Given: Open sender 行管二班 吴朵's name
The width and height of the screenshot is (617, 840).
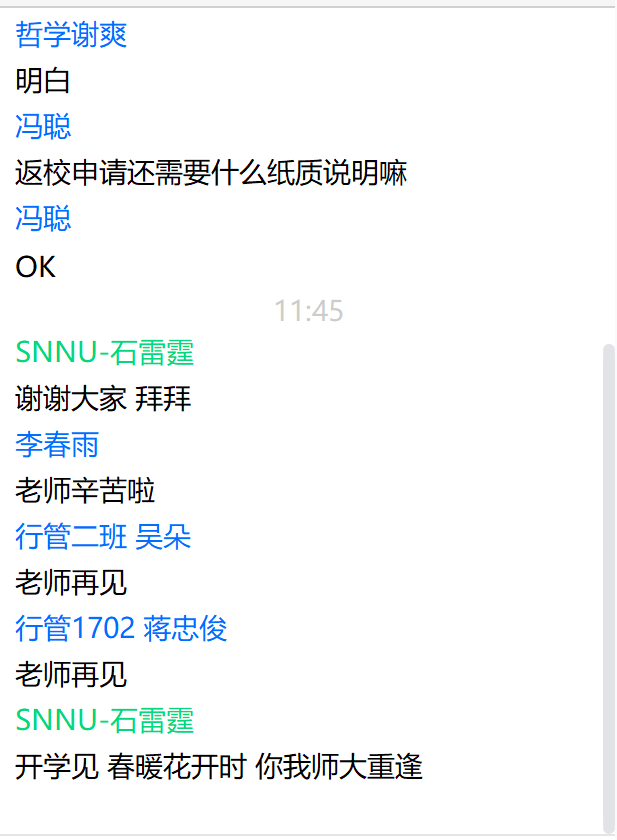Looking at the screenshot, I should pos(103,537).
